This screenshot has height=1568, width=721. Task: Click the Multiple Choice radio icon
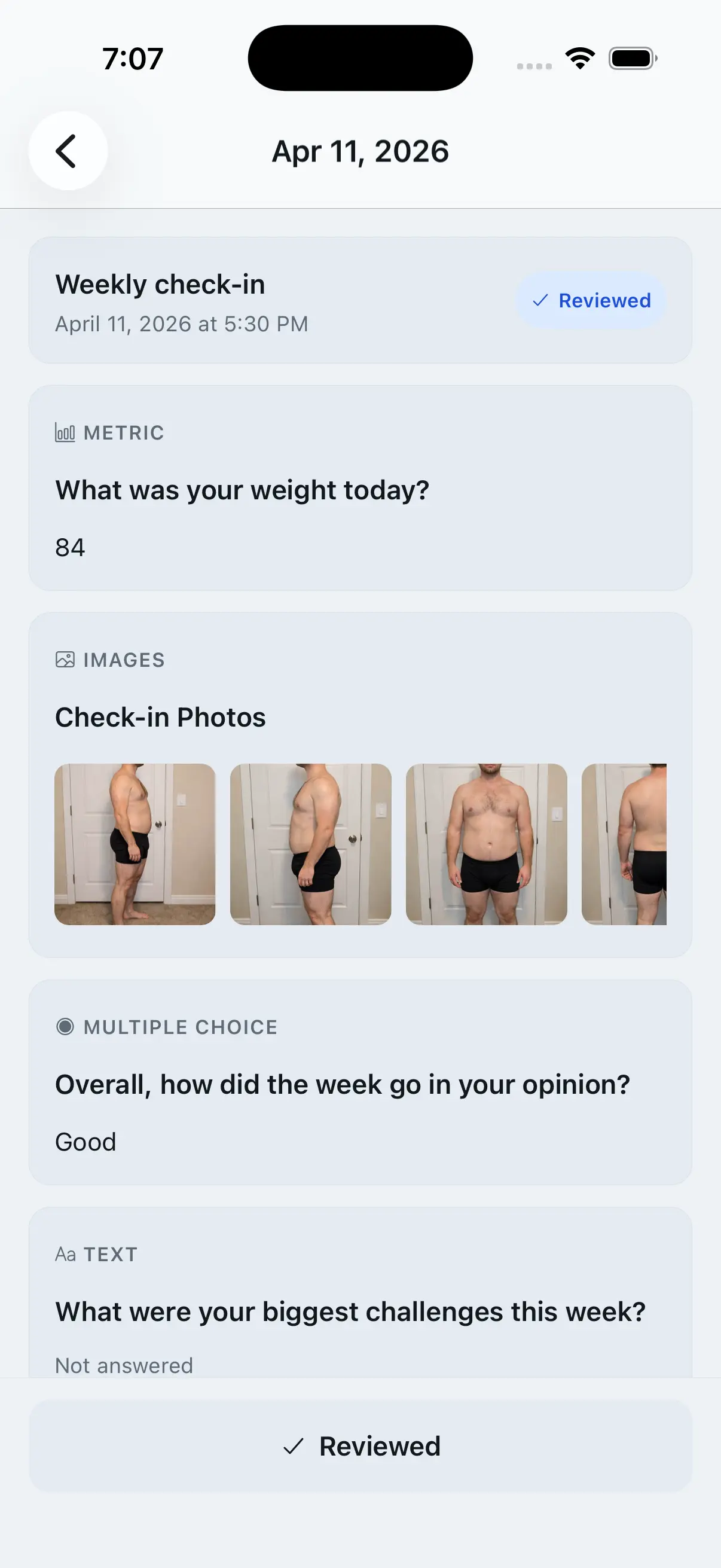tap(65, 1026)
